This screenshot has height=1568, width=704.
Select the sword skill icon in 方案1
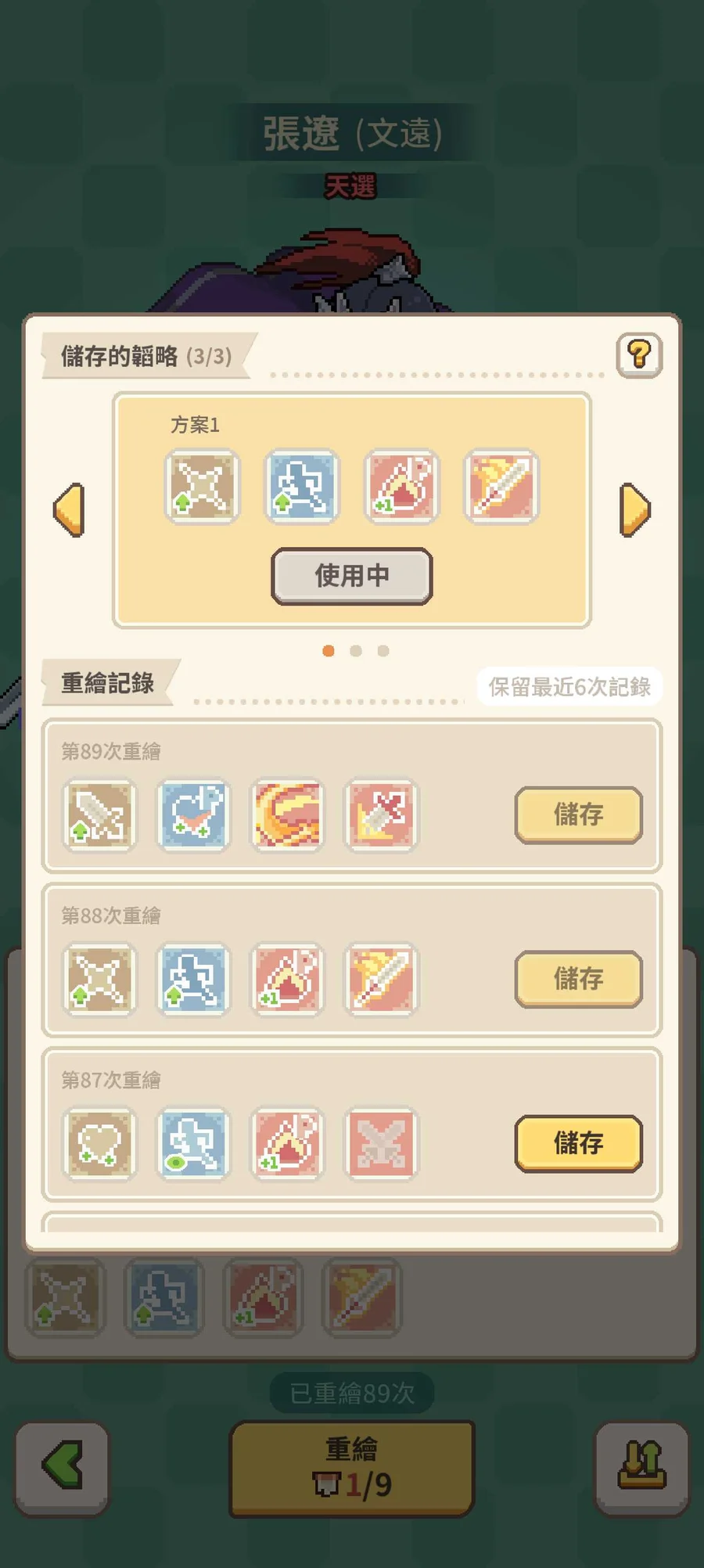click(x=501, y=486)
